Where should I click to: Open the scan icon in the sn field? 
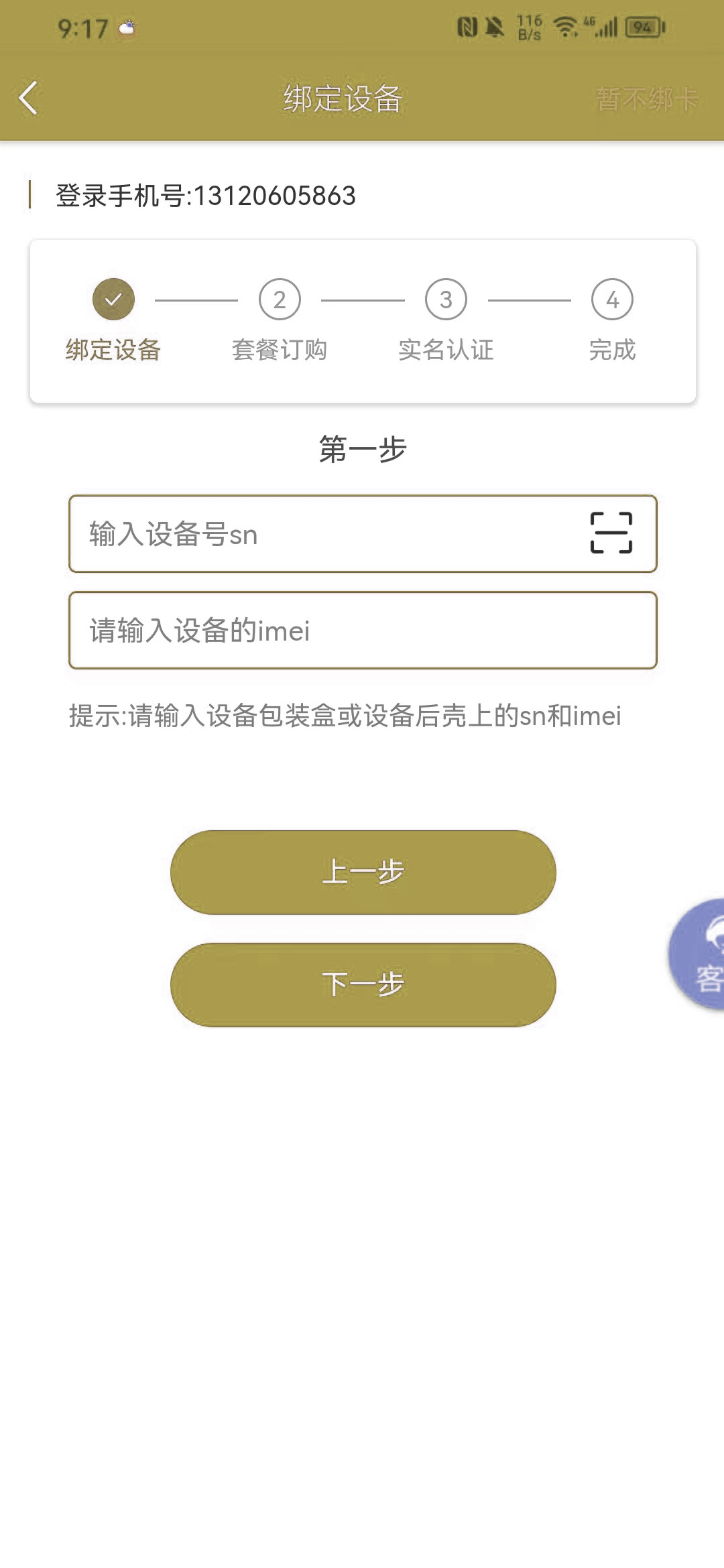[x=611, y=533]
